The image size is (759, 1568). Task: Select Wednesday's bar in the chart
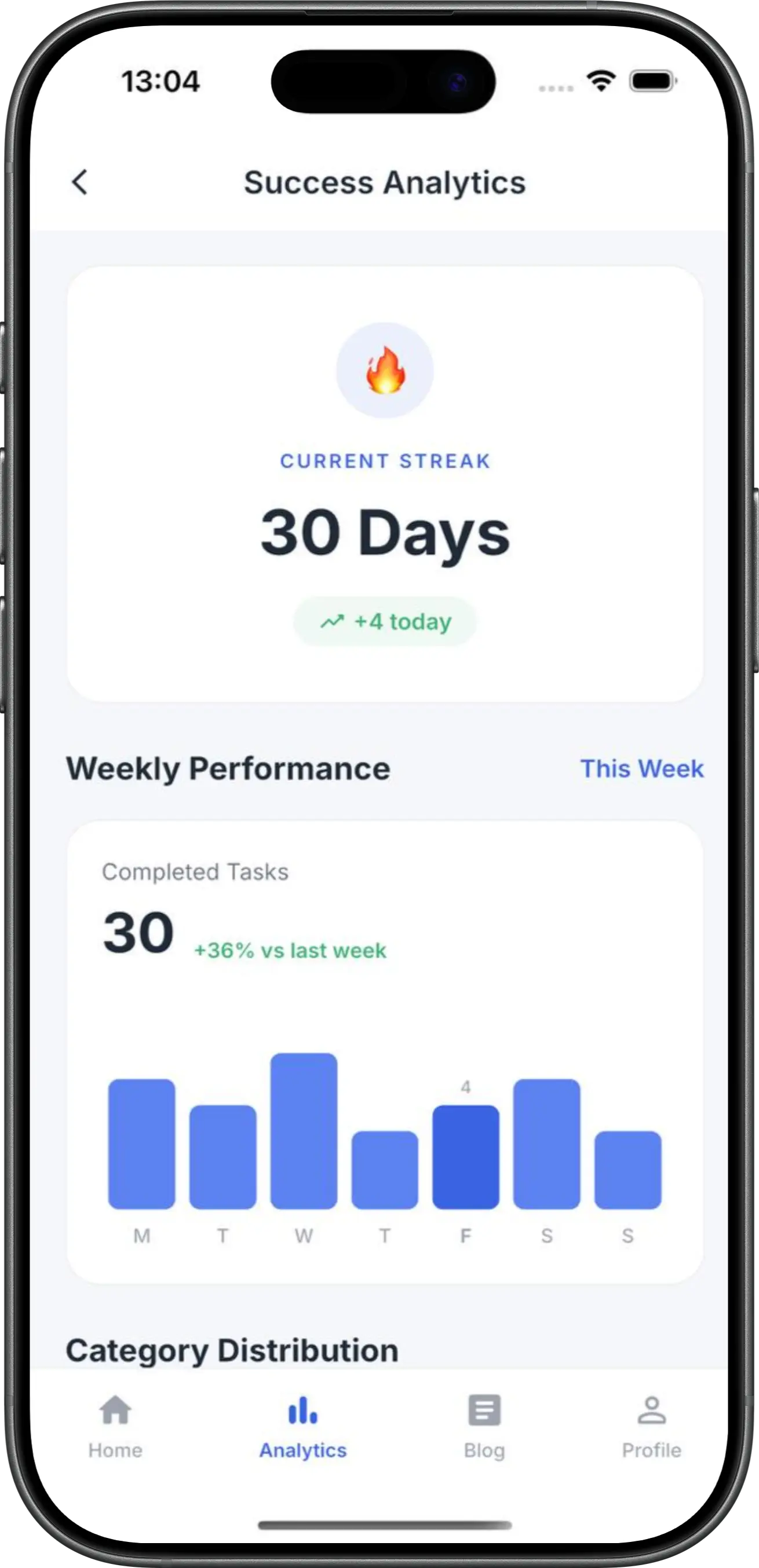click(304, 1130)
